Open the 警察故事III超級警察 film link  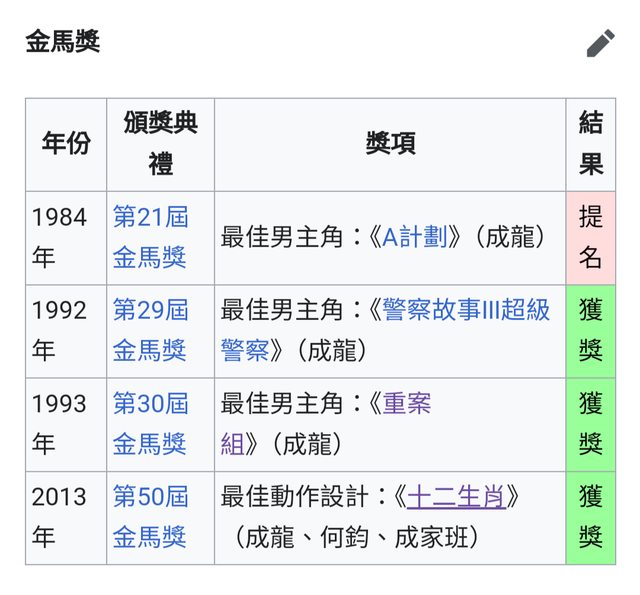coord(466,310)
